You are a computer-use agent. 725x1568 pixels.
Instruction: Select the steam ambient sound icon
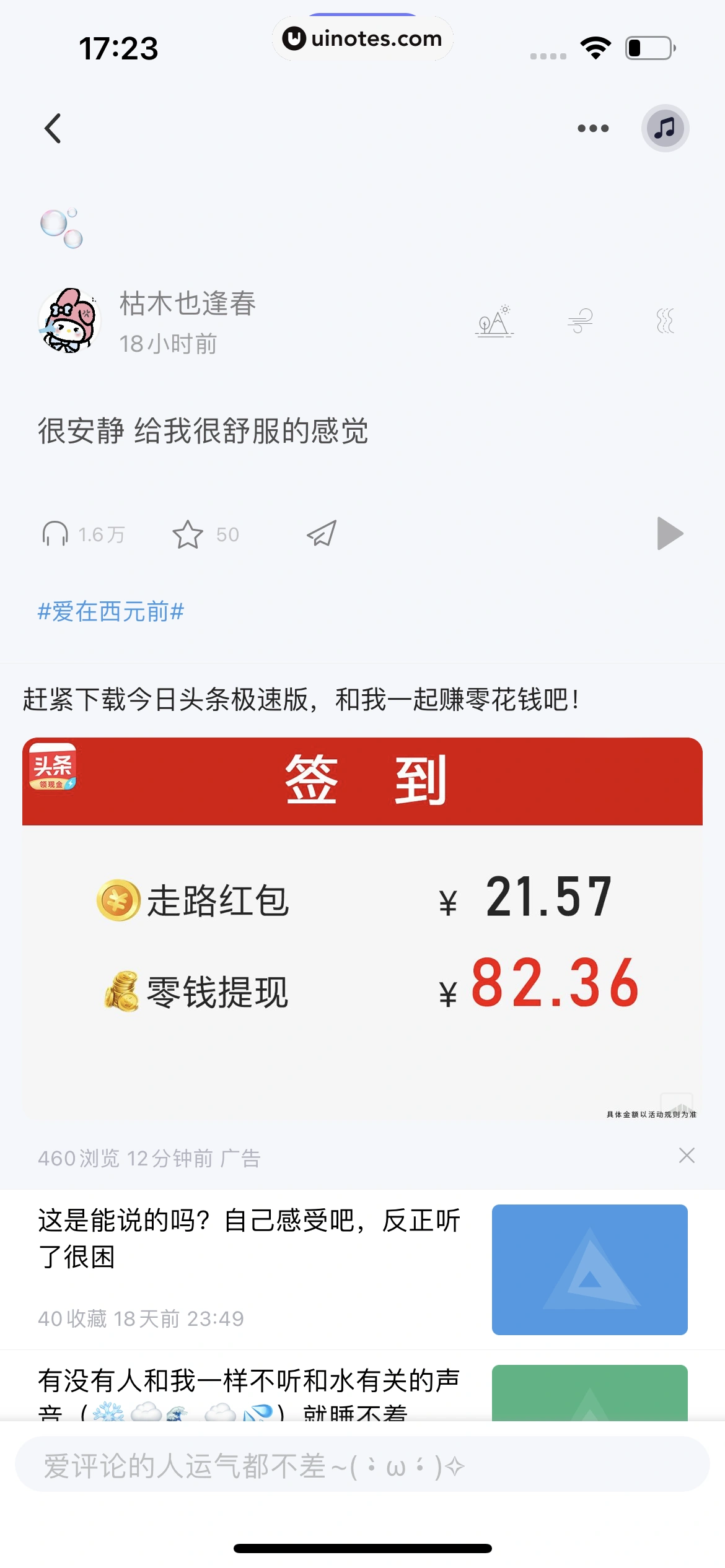point(664,322)
